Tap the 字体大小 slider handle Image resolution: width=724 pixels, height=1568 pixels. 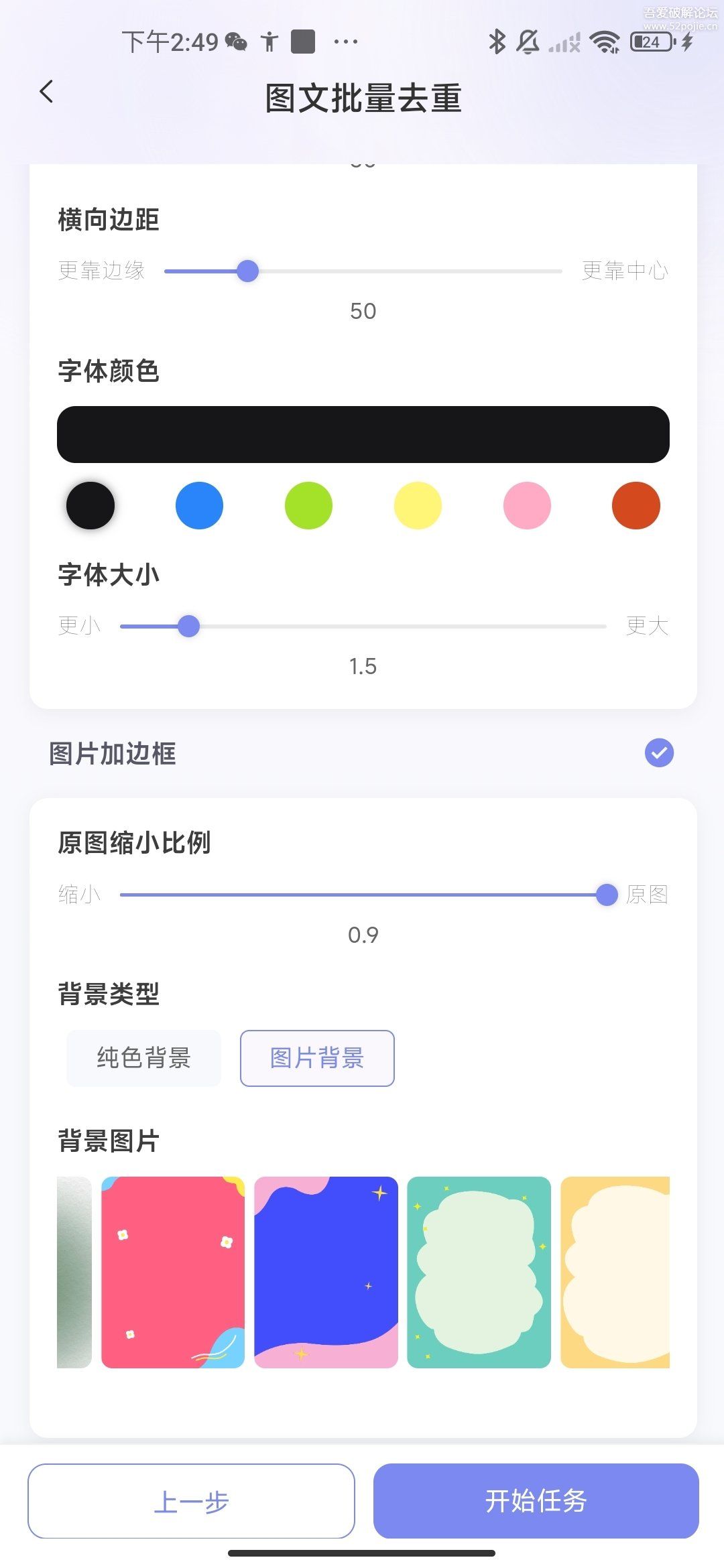coord(189,627)
